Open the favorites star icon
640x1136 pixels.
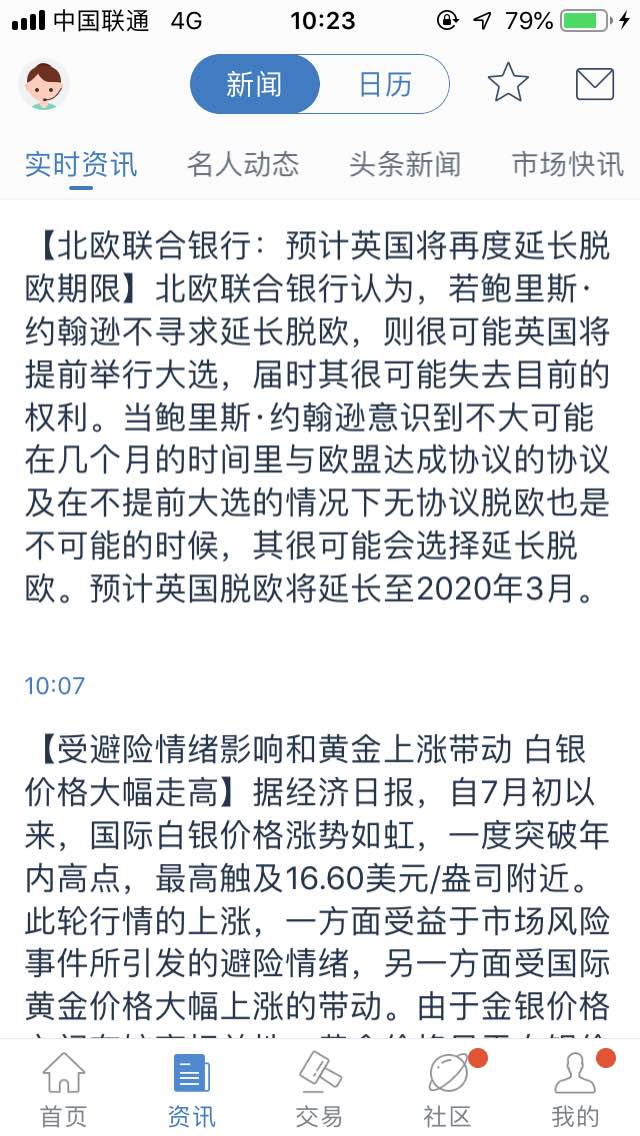pyautogui.click(x=508, y=83)
